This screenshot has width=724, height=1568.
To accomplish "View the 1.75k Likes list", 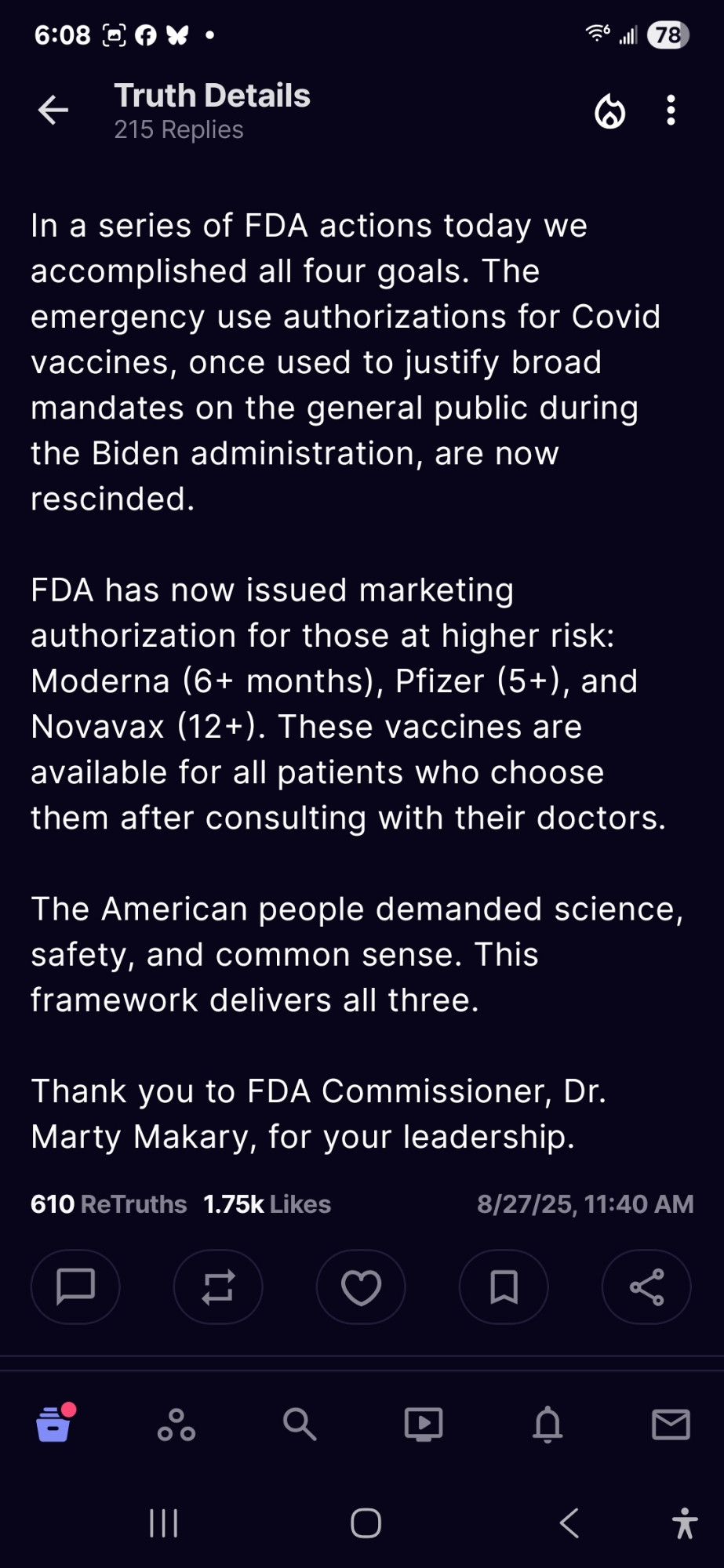I will tap(267, 1204).
